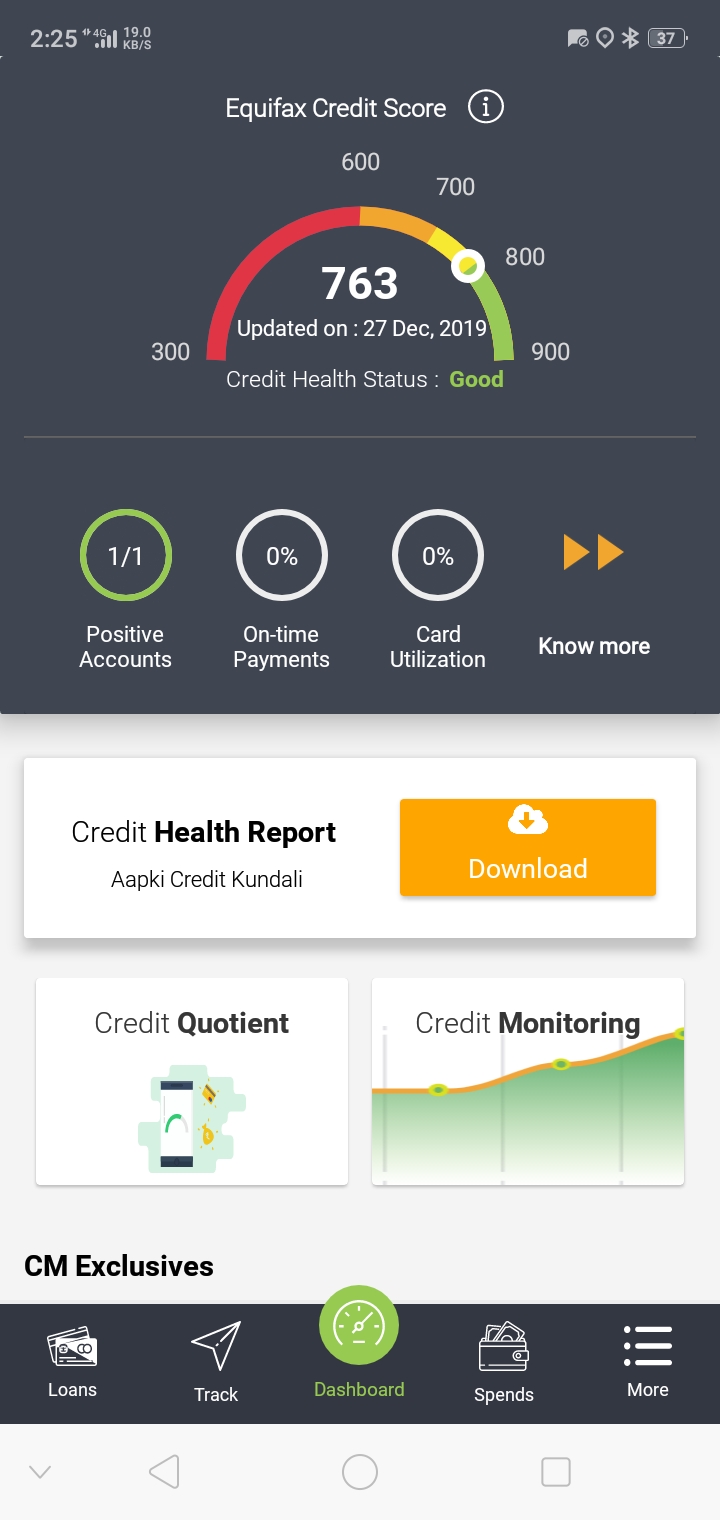Switch to the Loans tab
The image size is (720, 1520).
[72, 1363]
